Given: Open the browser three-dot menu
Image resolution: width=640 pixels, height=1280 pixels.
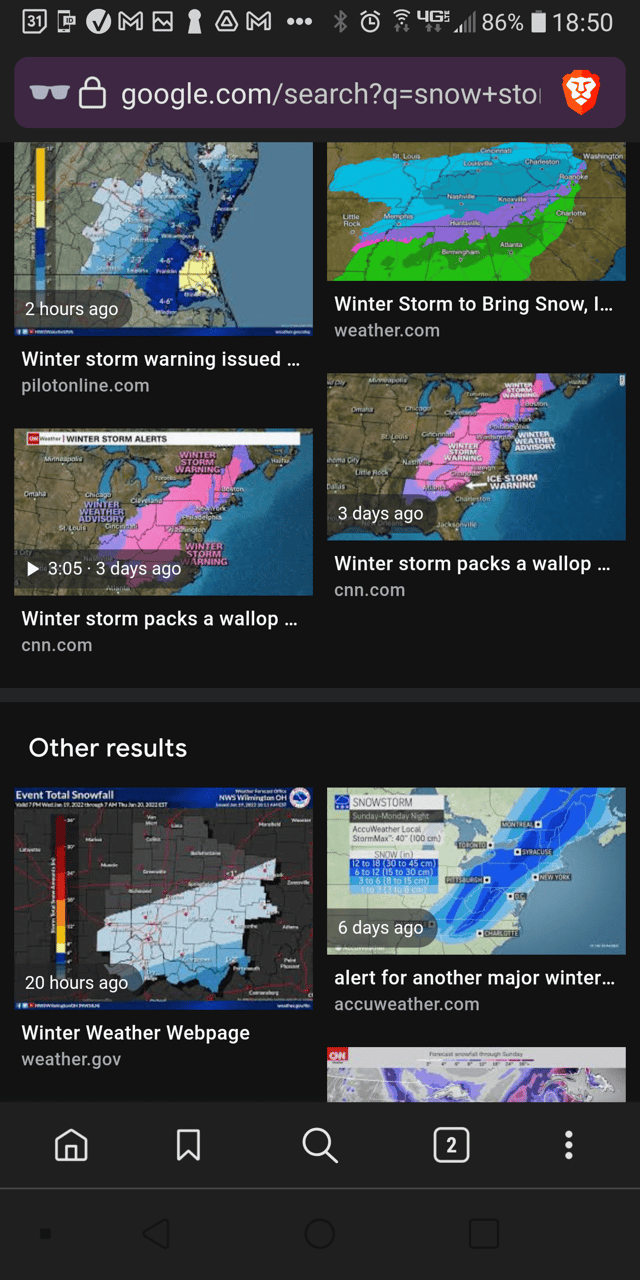Looking at the screenshot, I should (x=568, y=1145).
